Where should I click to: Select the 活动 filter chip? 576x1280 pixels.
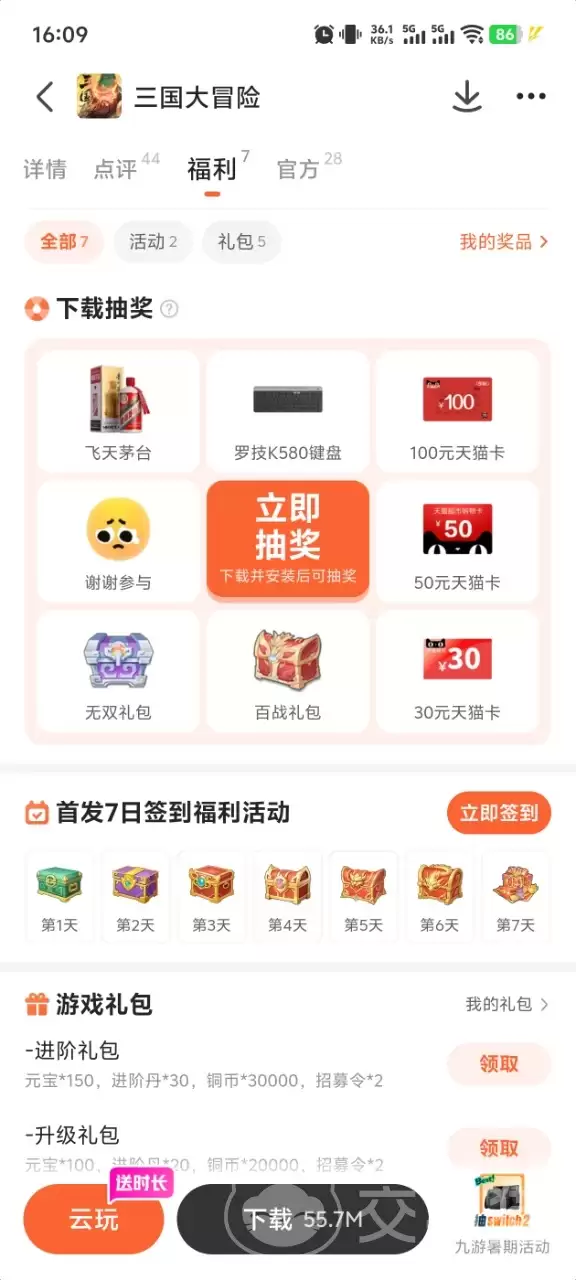click(153, 242)
